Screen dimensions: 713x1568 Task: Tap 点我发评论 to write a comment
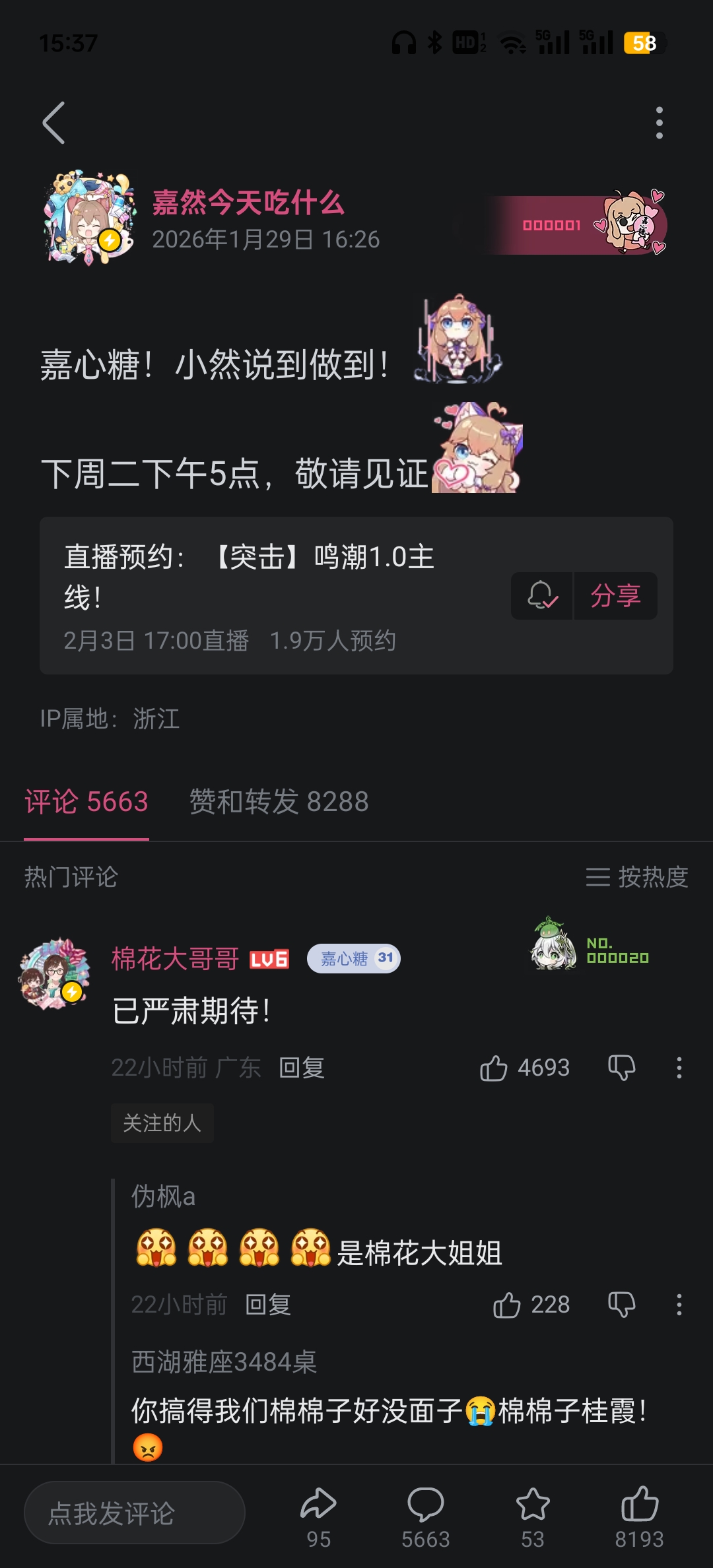pyautogui.click(x=135, y=1513)
